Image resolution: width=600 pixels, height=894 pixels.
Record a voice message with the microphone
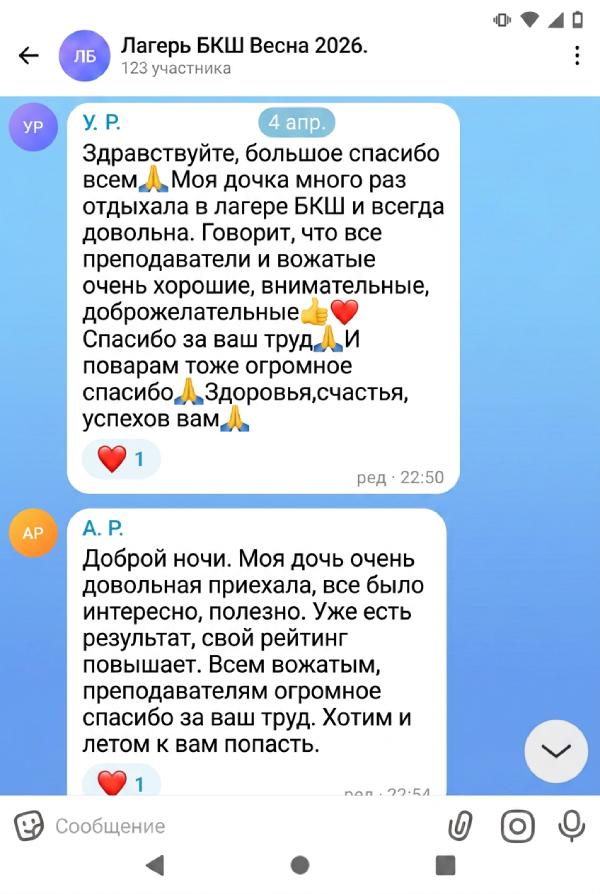pyautogui.click(x=572, y=826)
